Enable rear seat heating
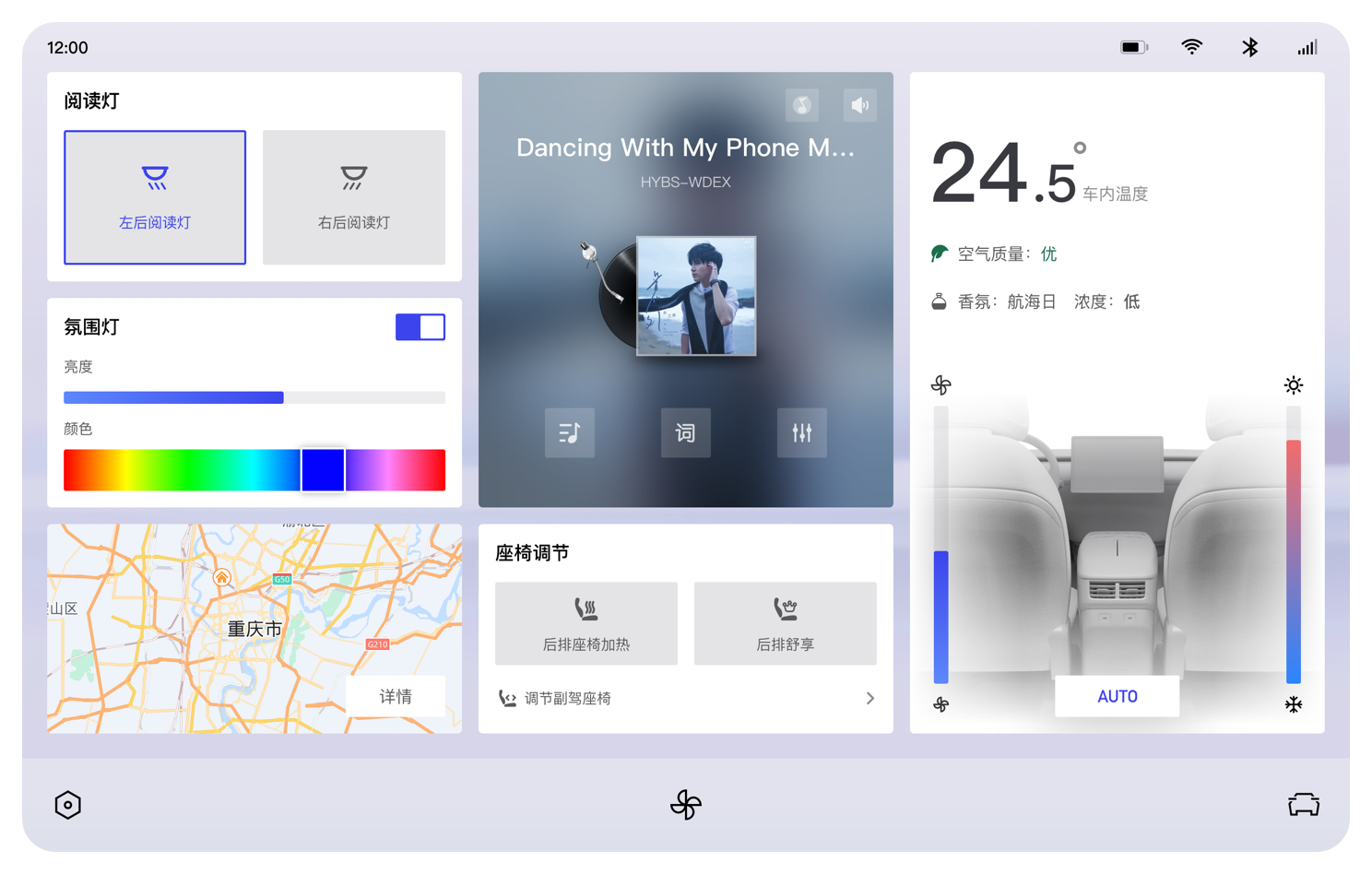The width and height of the screenshot is (1372, 874). click(x=586, y=623)
